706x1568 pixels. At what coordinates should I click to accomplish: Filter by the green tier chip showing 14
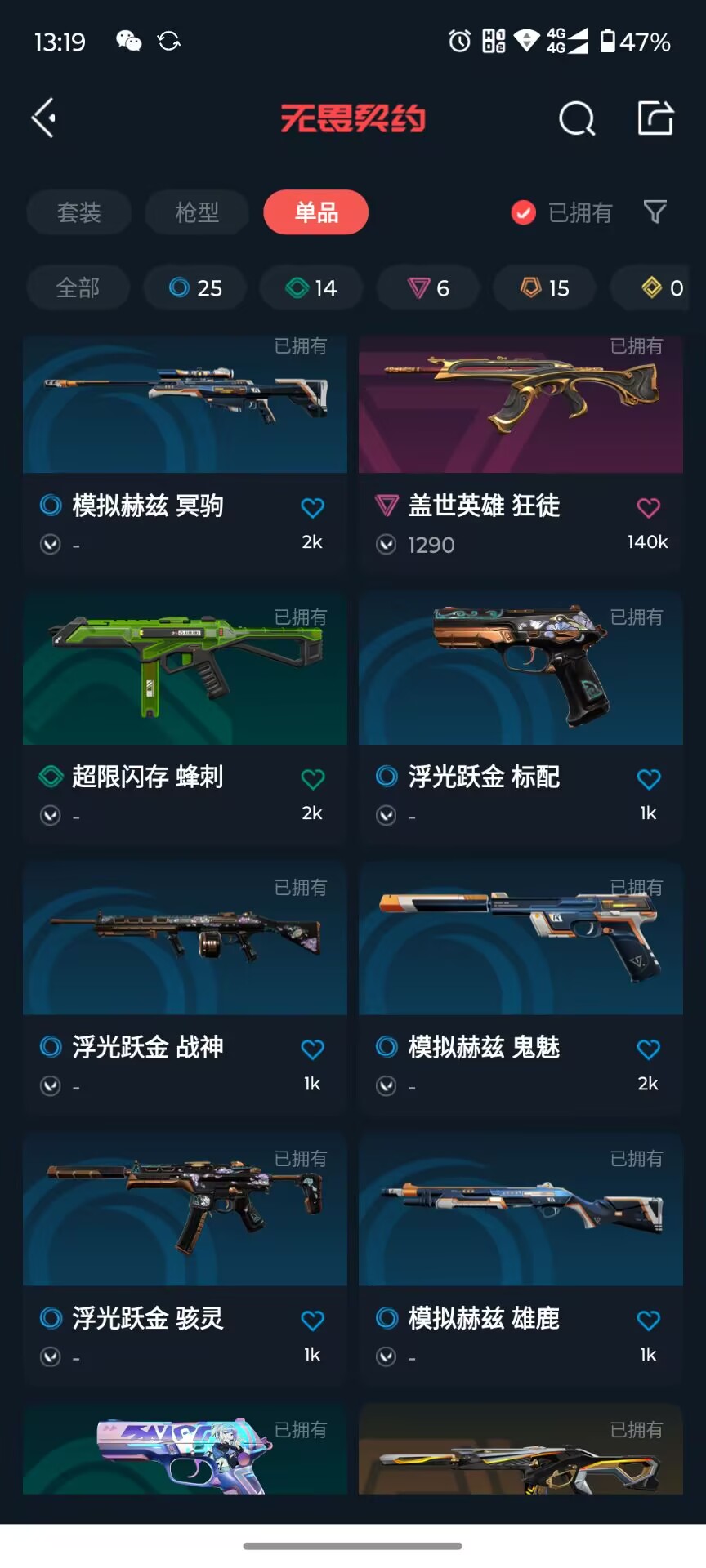[311, 287]
